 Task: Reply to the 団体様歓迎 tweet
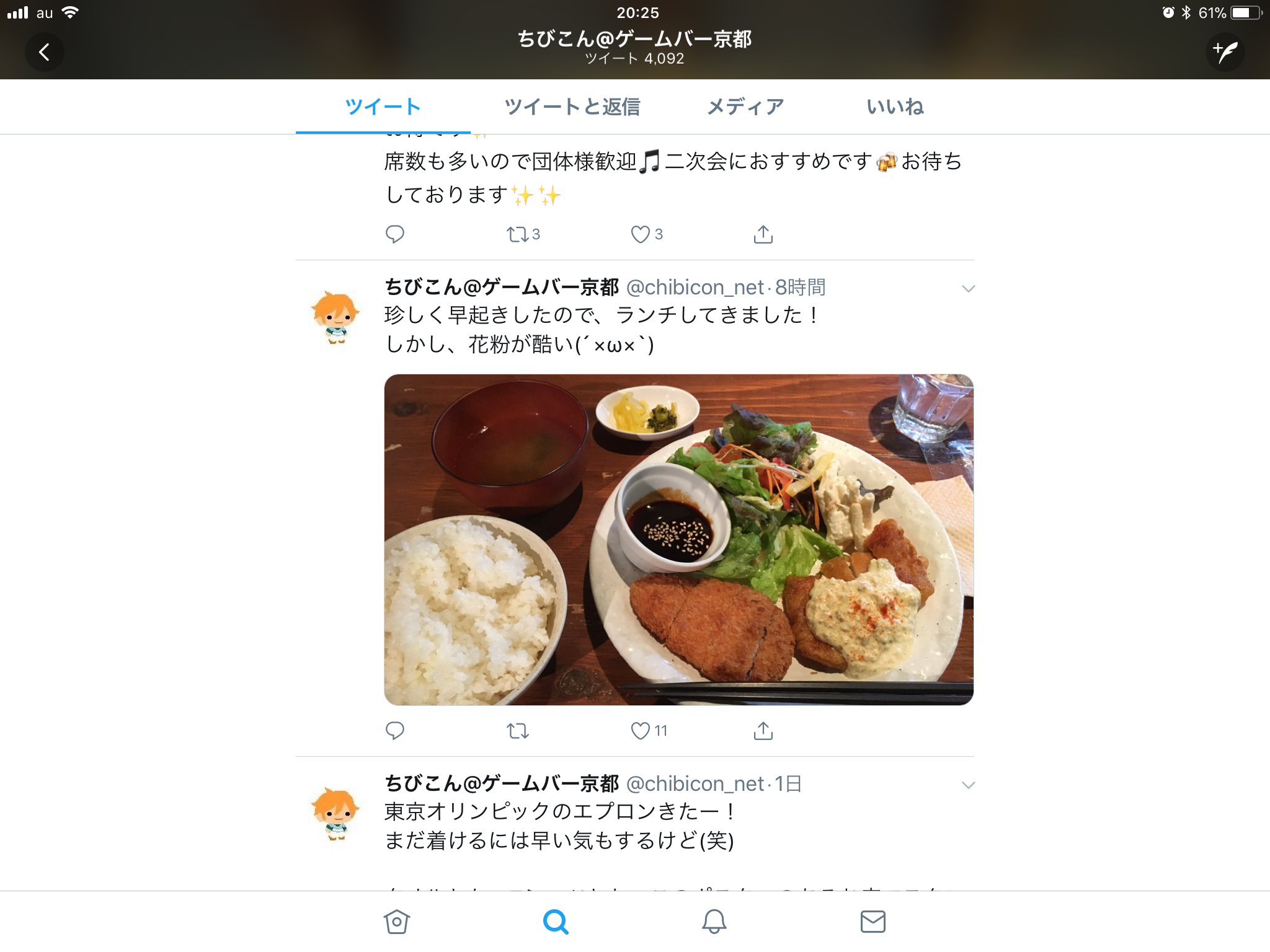coord(395,234)
